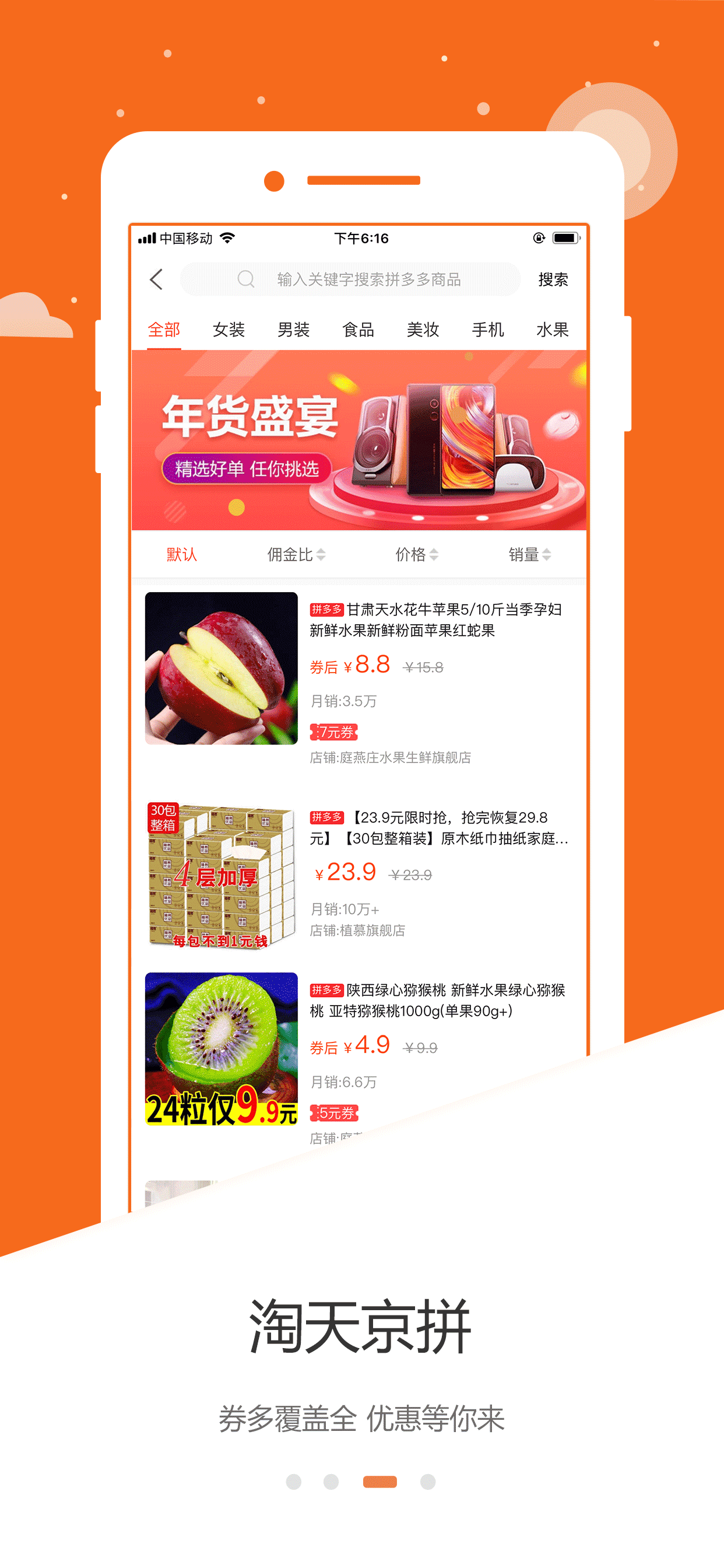Tap the Wi-Fi icon in status bar
The height and width of the screenshot is (1568, 724).
tap(229, 239)
